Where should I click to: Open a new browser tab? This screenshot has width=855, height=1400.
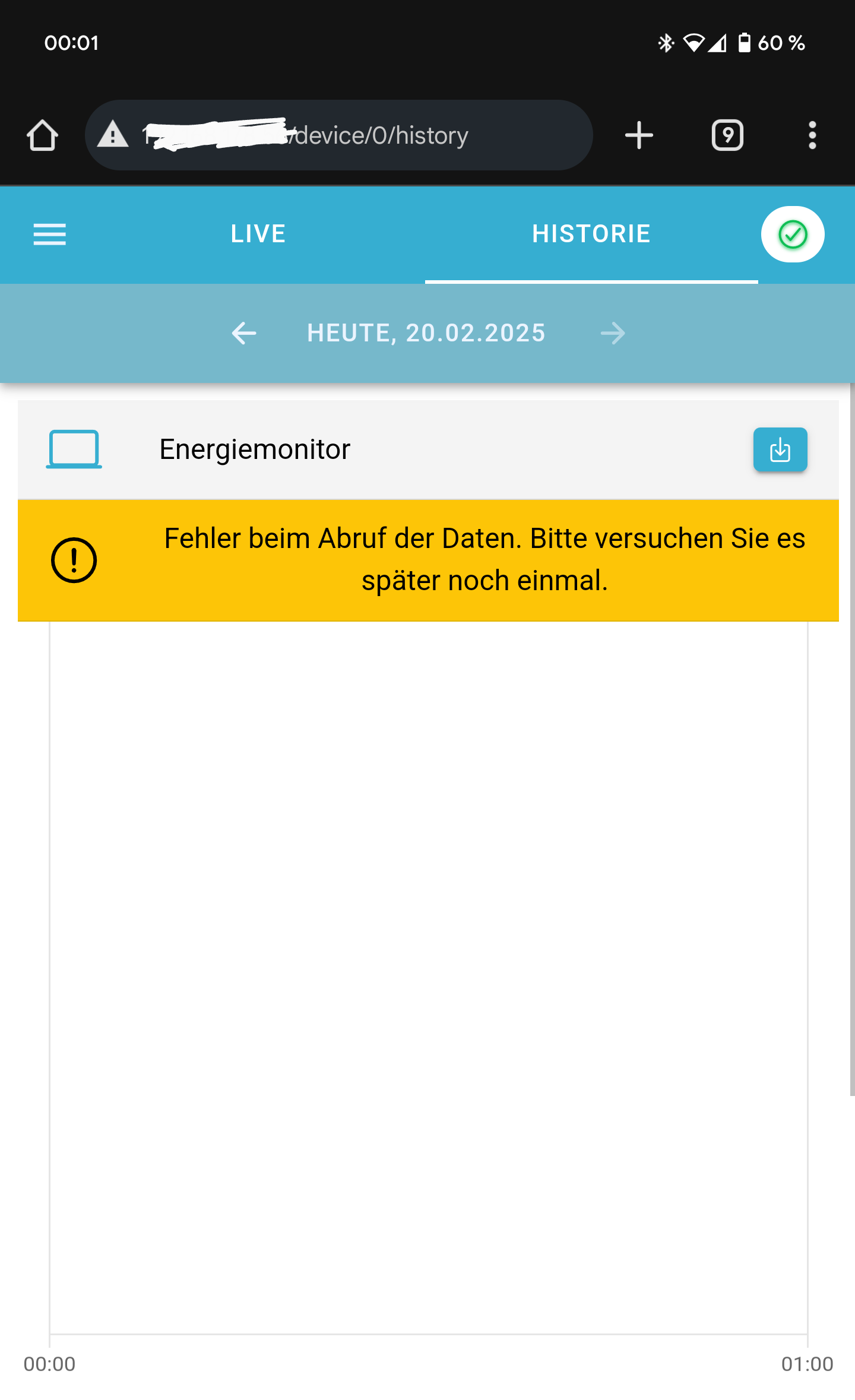(639, 135)
